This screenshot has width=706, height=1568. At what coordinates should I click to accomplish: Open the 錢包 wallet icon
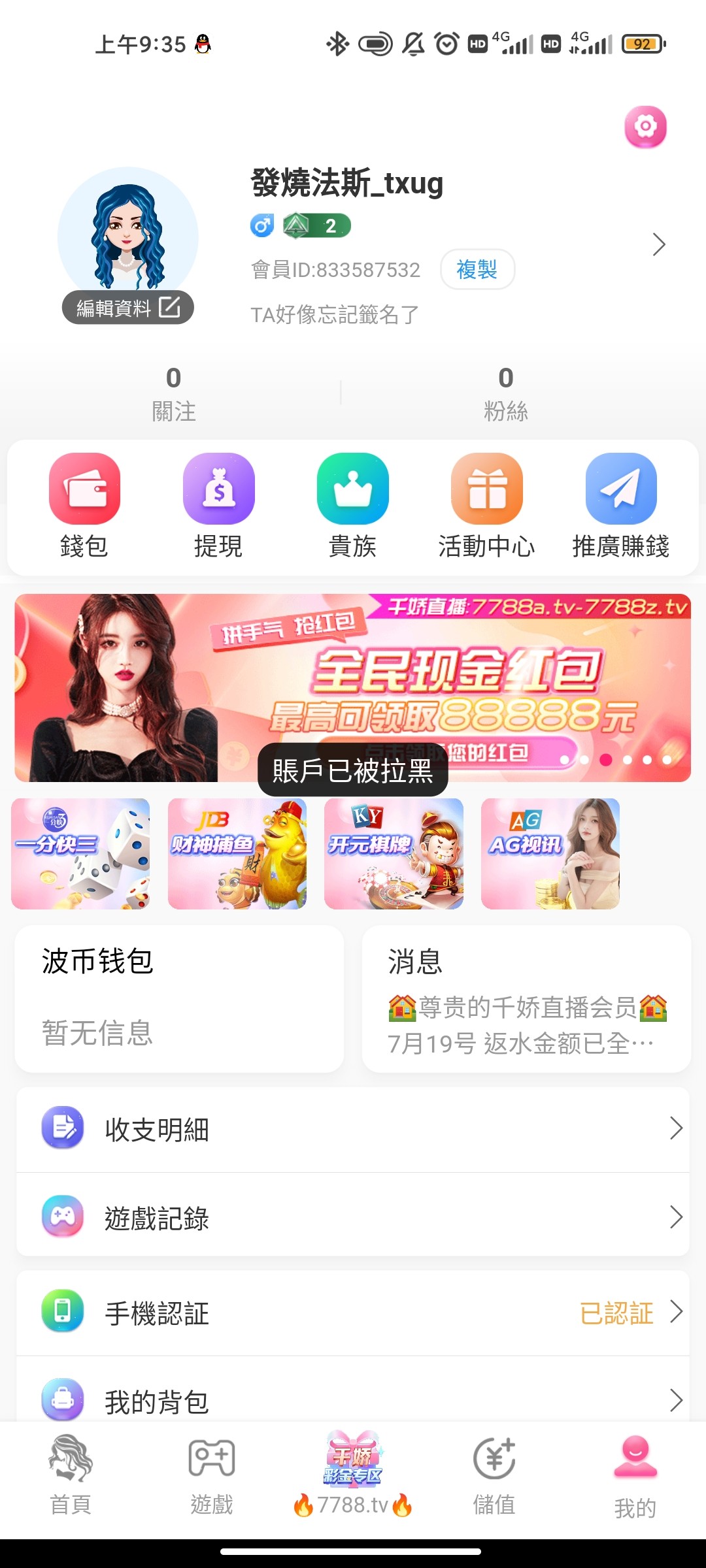(86, 489)
